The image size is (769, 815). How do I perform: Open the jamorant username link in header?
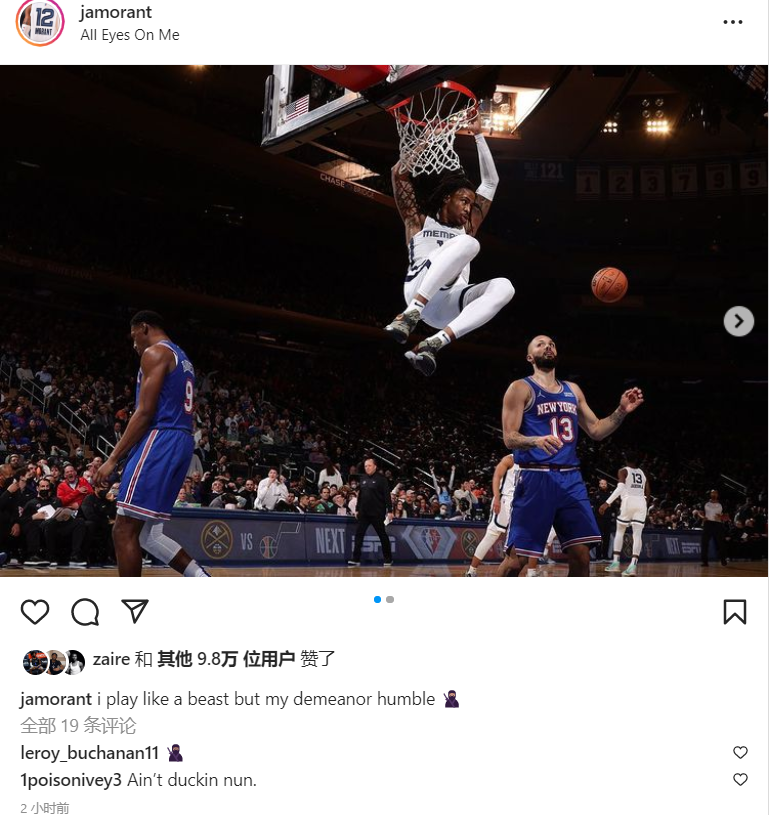[x=116, y=13]
